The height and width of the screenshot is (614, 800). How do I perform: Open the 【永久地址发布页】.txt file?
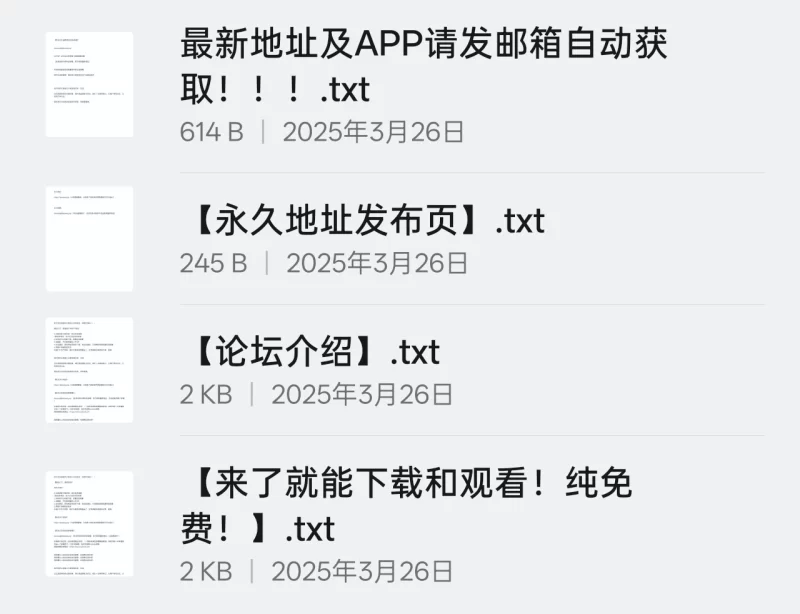pos(364,221)
